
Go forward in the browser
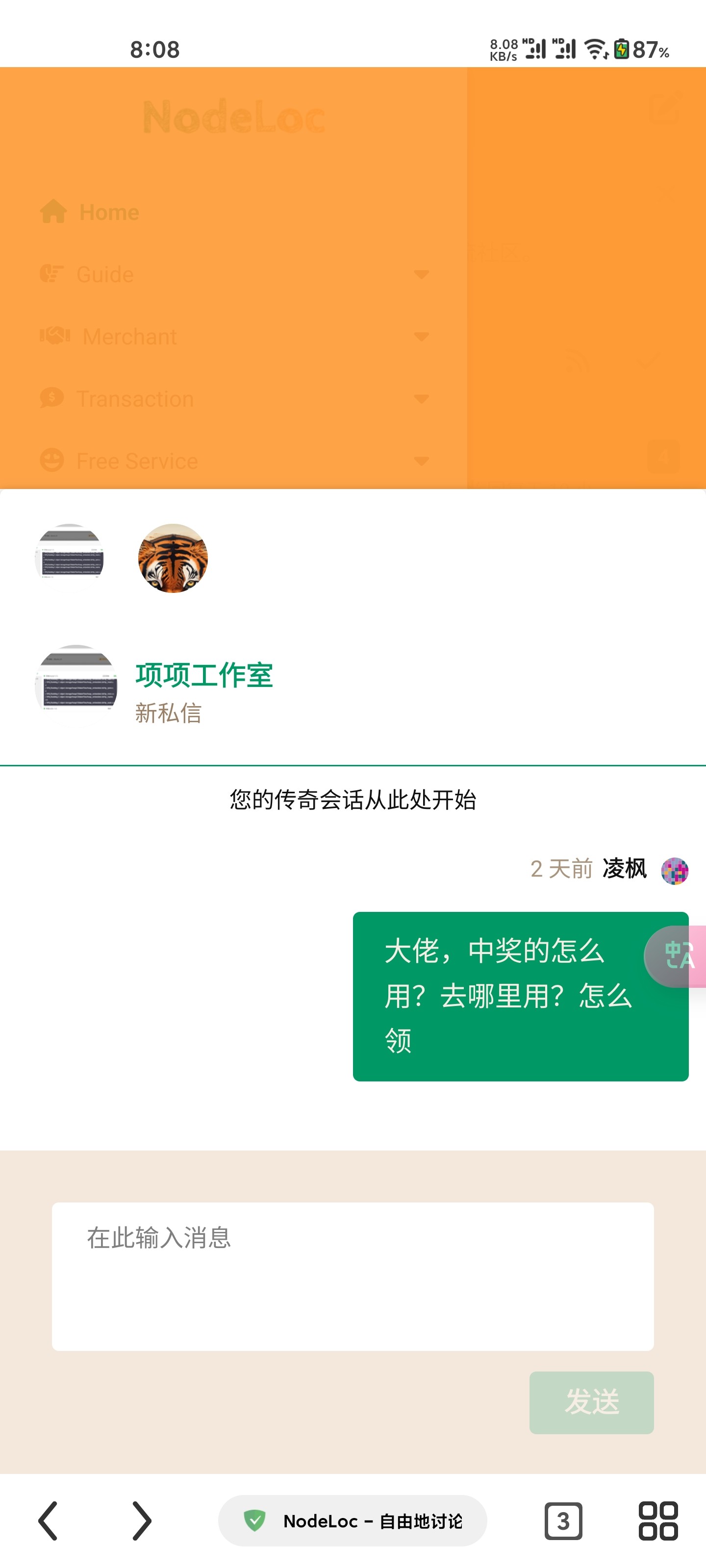[142, 1520]
